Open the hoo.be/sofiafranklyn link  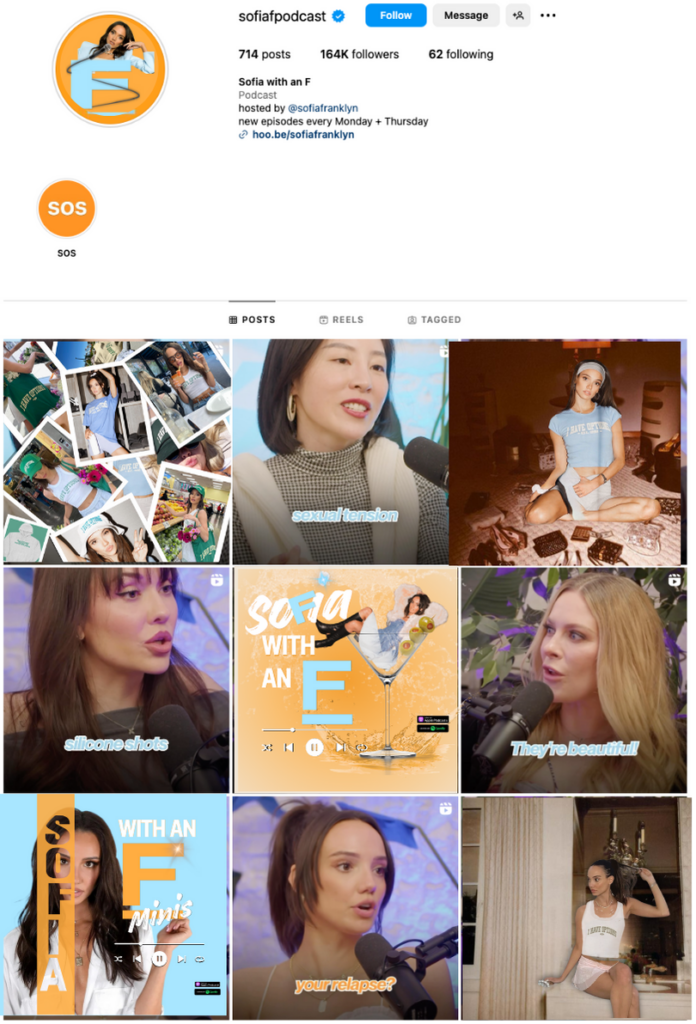302,134
